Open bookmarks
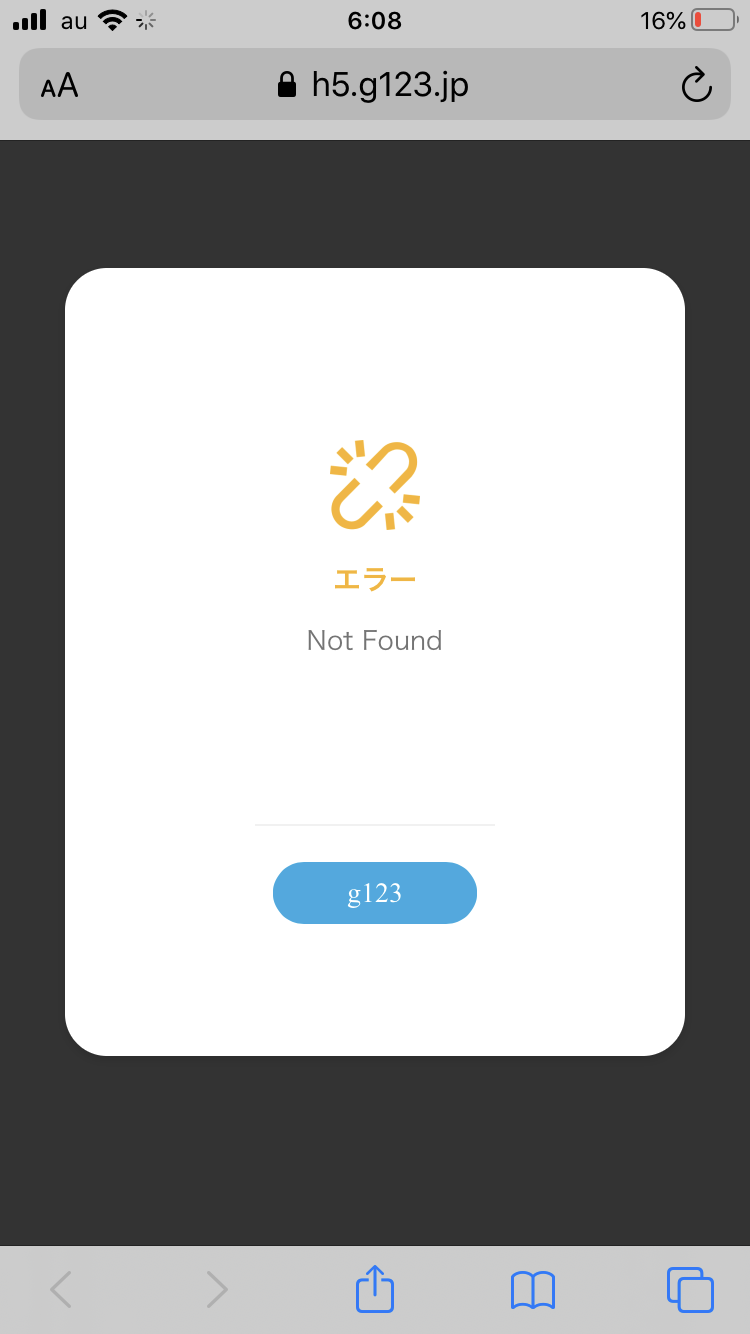The width and height of the screenshot is (750, 1334). tap(532, 1290)
